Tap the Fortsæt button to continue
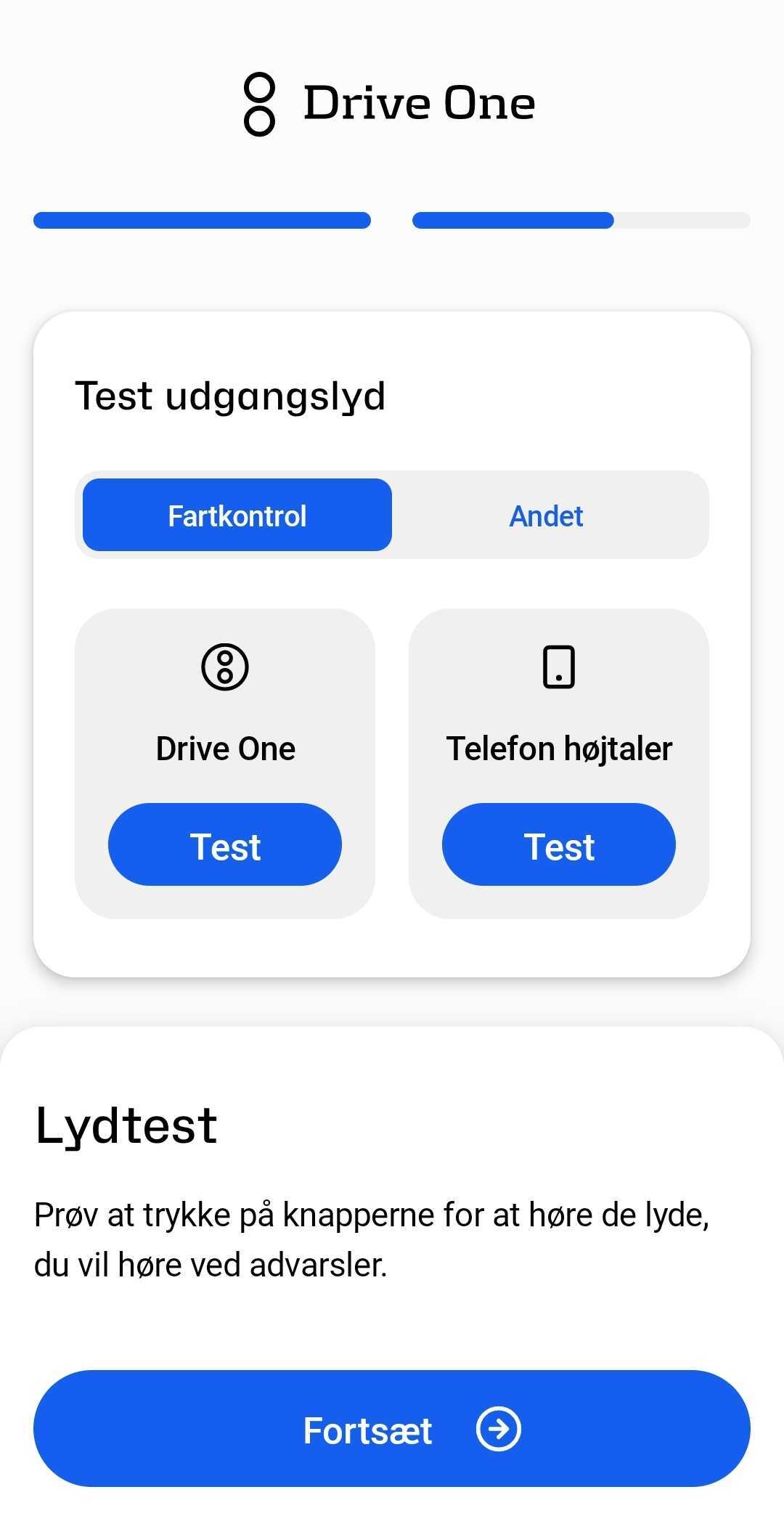The image size is (784, 1524). pyautogui.click(x=392, y=1430)
